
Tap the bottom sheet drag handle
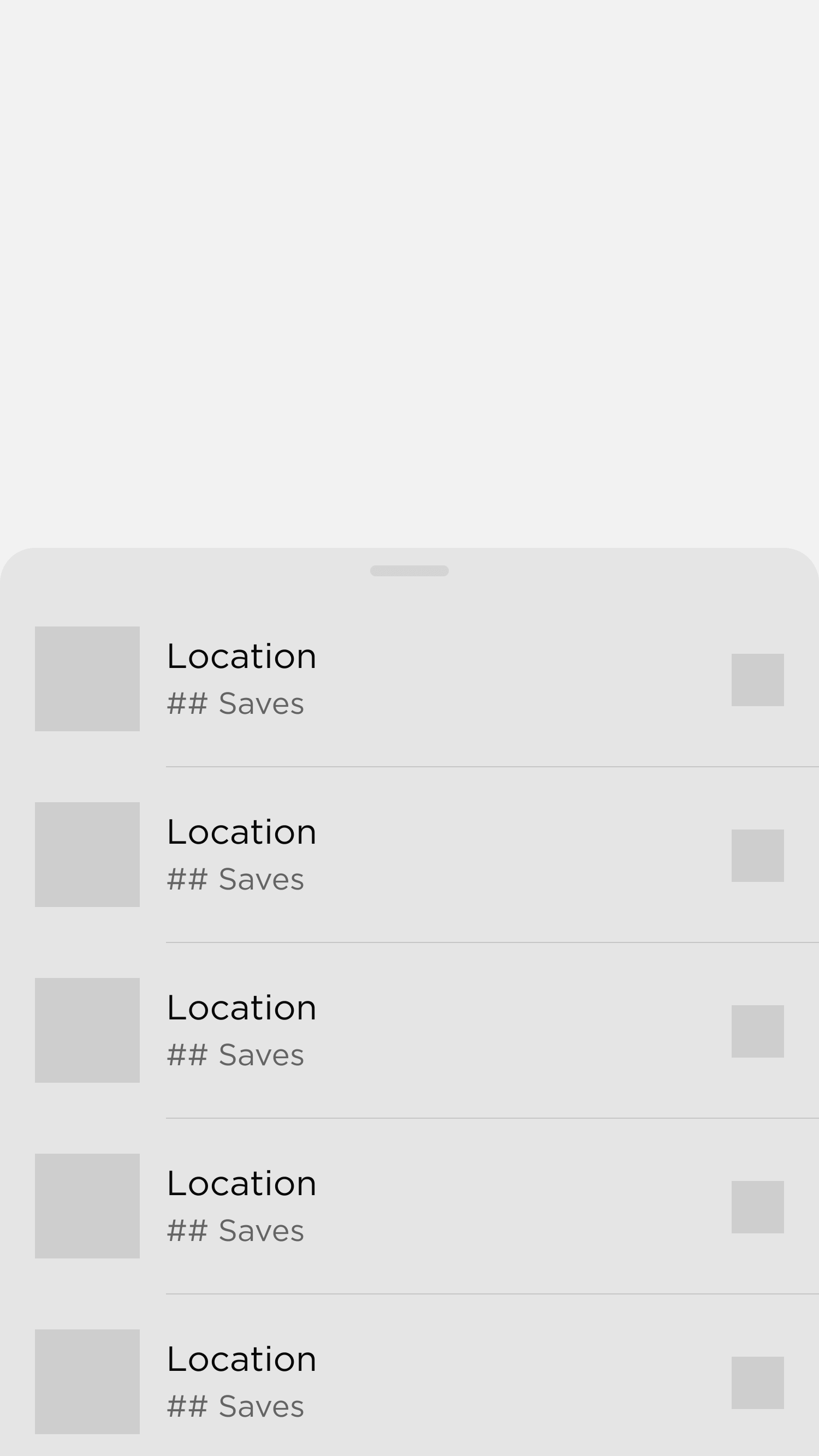point(409,571)
